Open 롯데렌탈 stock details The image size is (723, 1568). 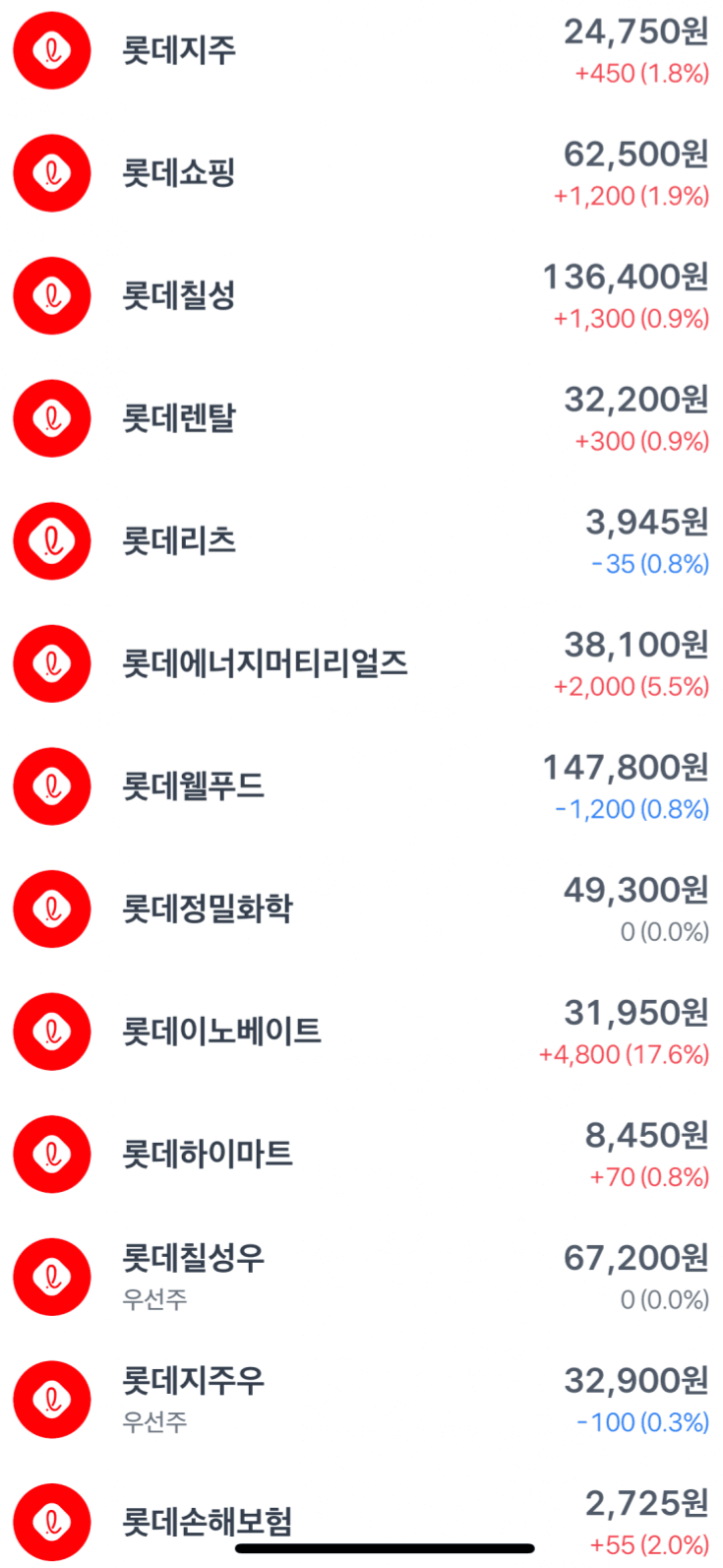coord(179,418)
